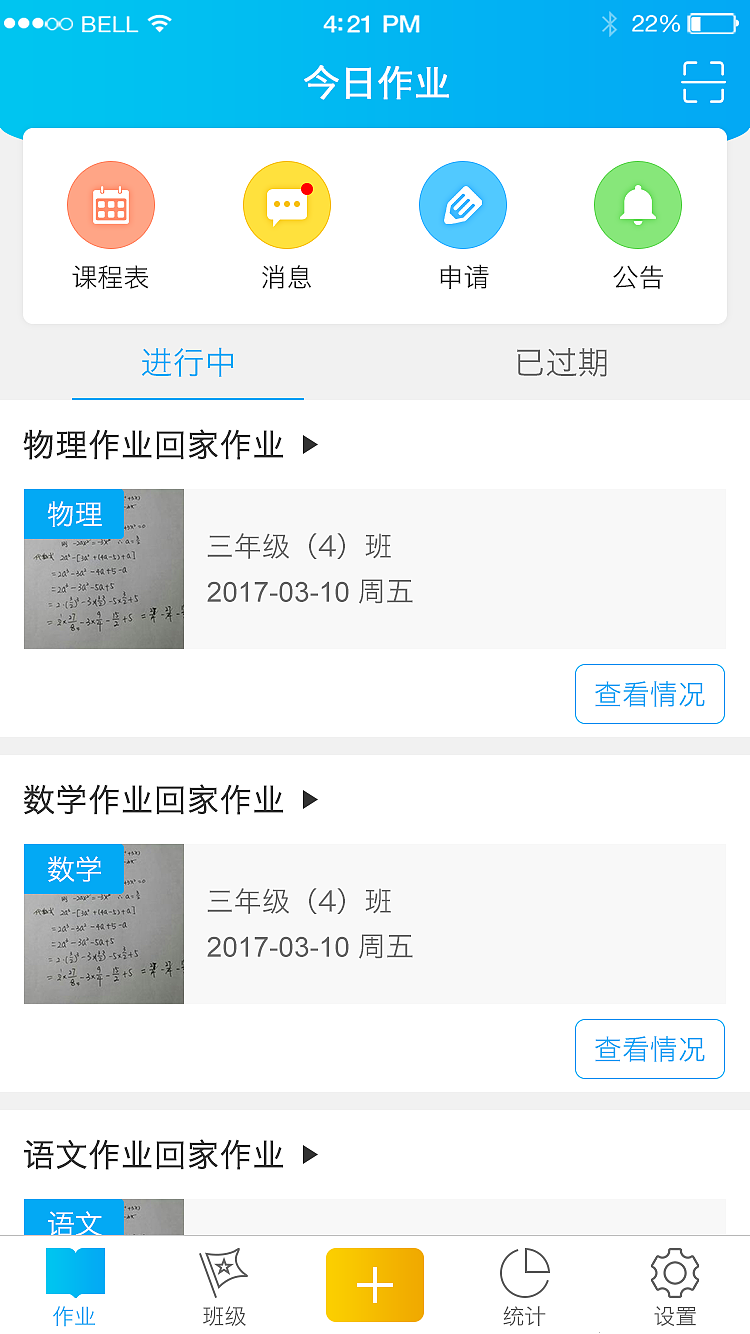The height and width of the screenshot is (1334, 750).
Task: Select the 班级 class icon in bottom navigation
Action: click(x=225, y=1285)
